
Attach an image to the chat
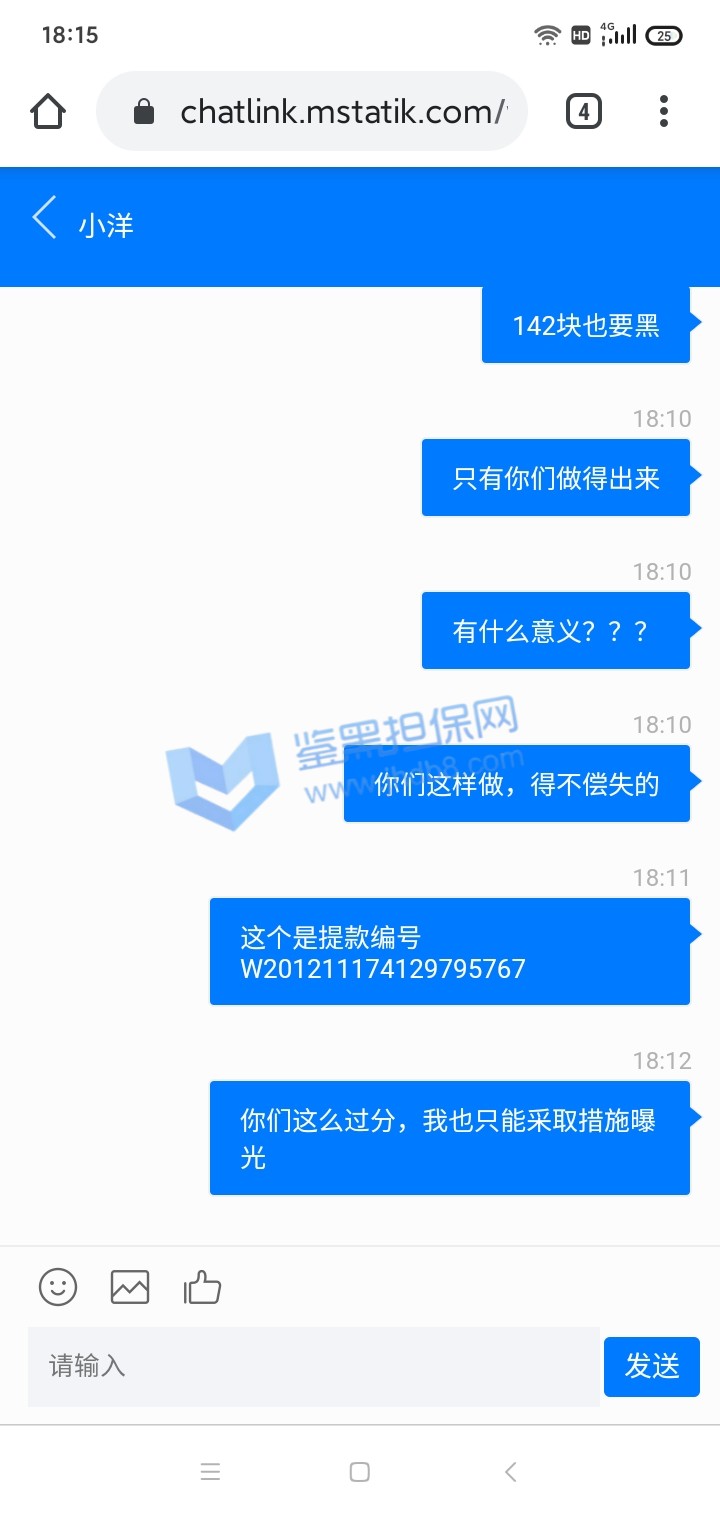(130, 1287)
